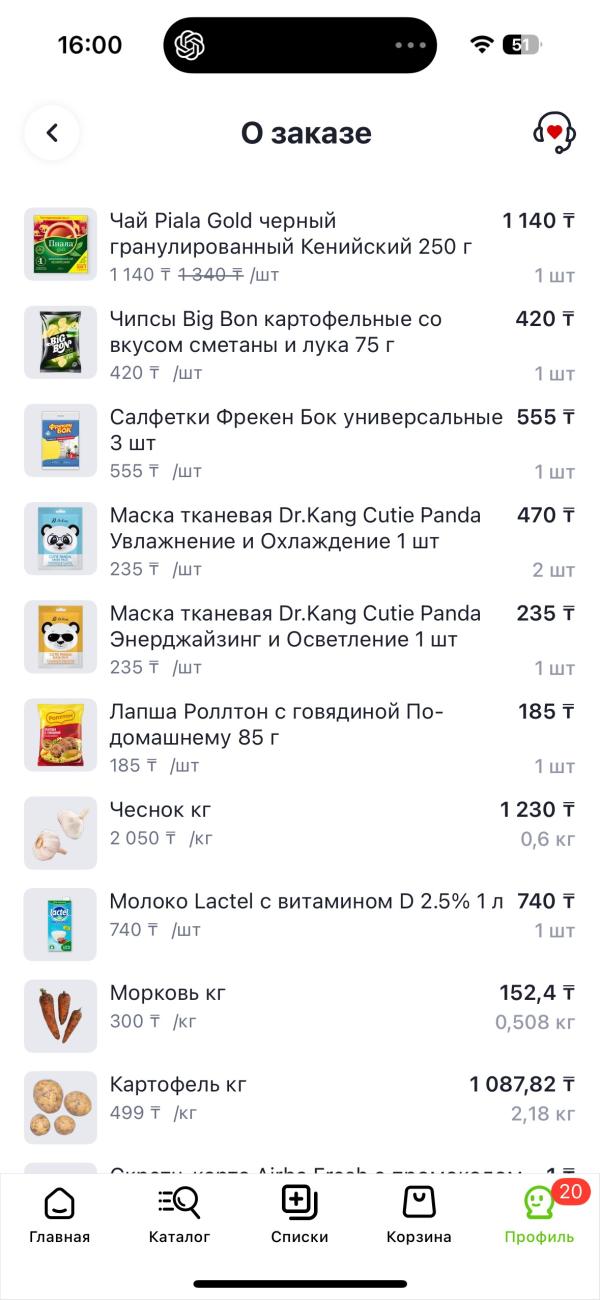This screenshot has height=1300, width=600.
Task: Open customer support headset icon
Action: 554,133
